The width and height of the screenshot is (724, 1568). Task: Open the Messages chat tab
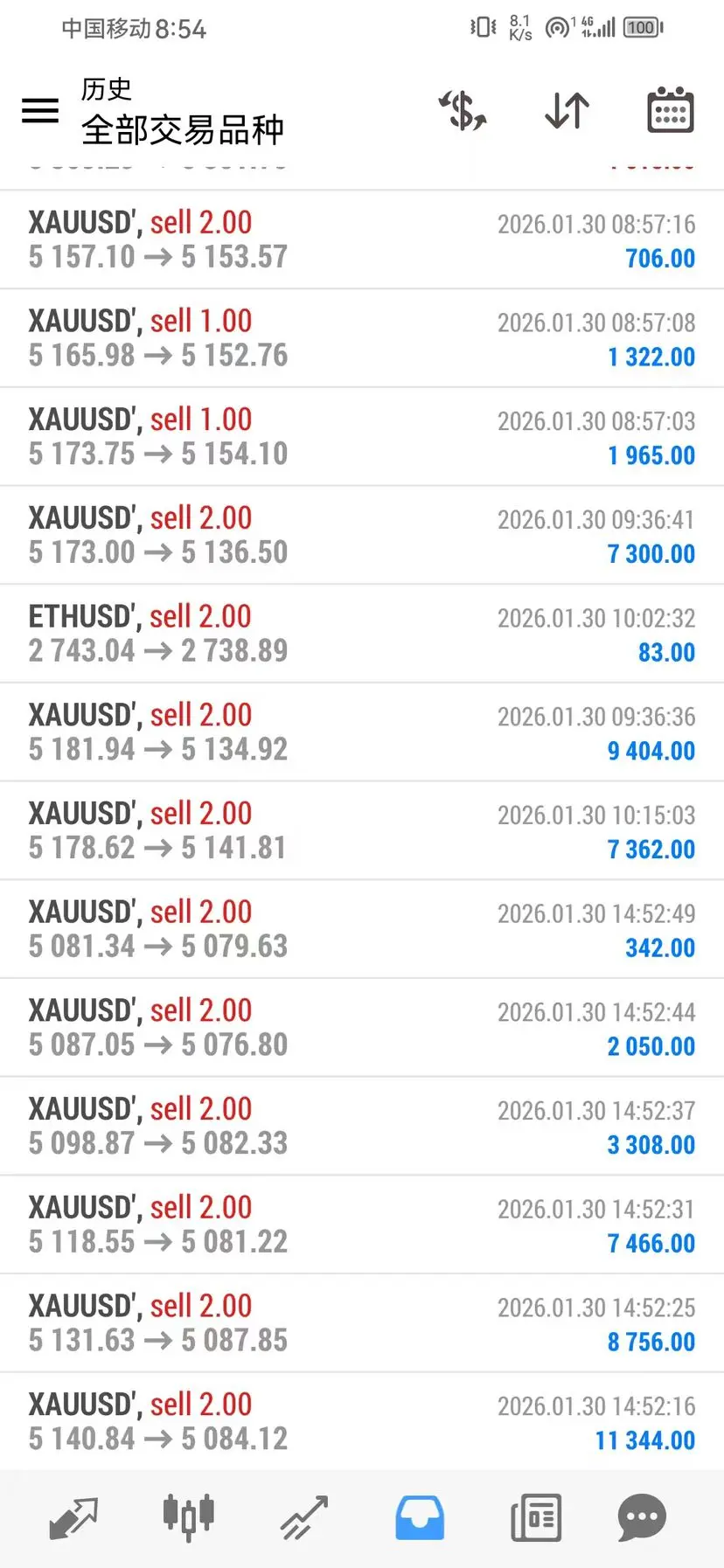642,1517
